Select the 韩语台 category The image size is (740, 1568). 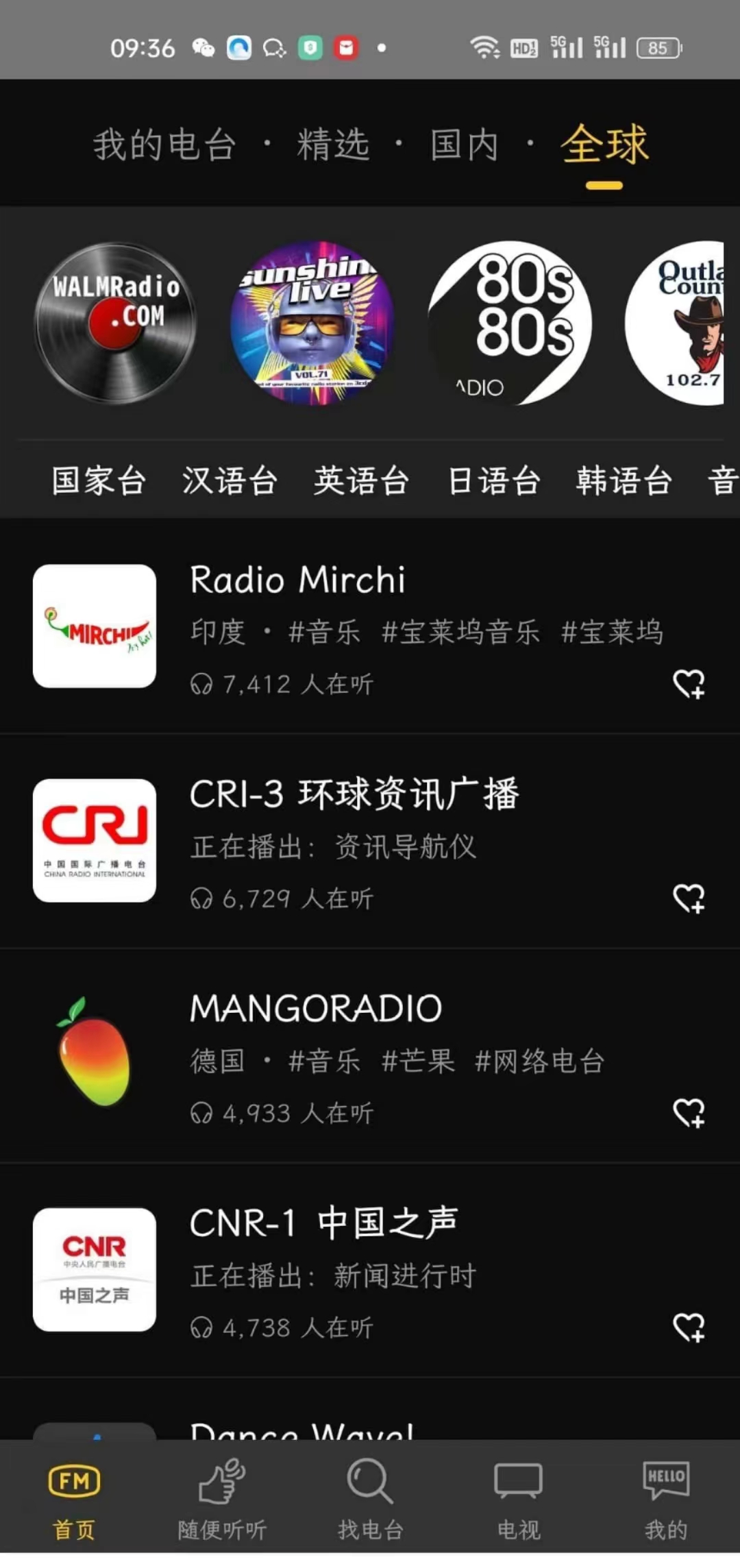pyautogui.click(x=624, y=480)
